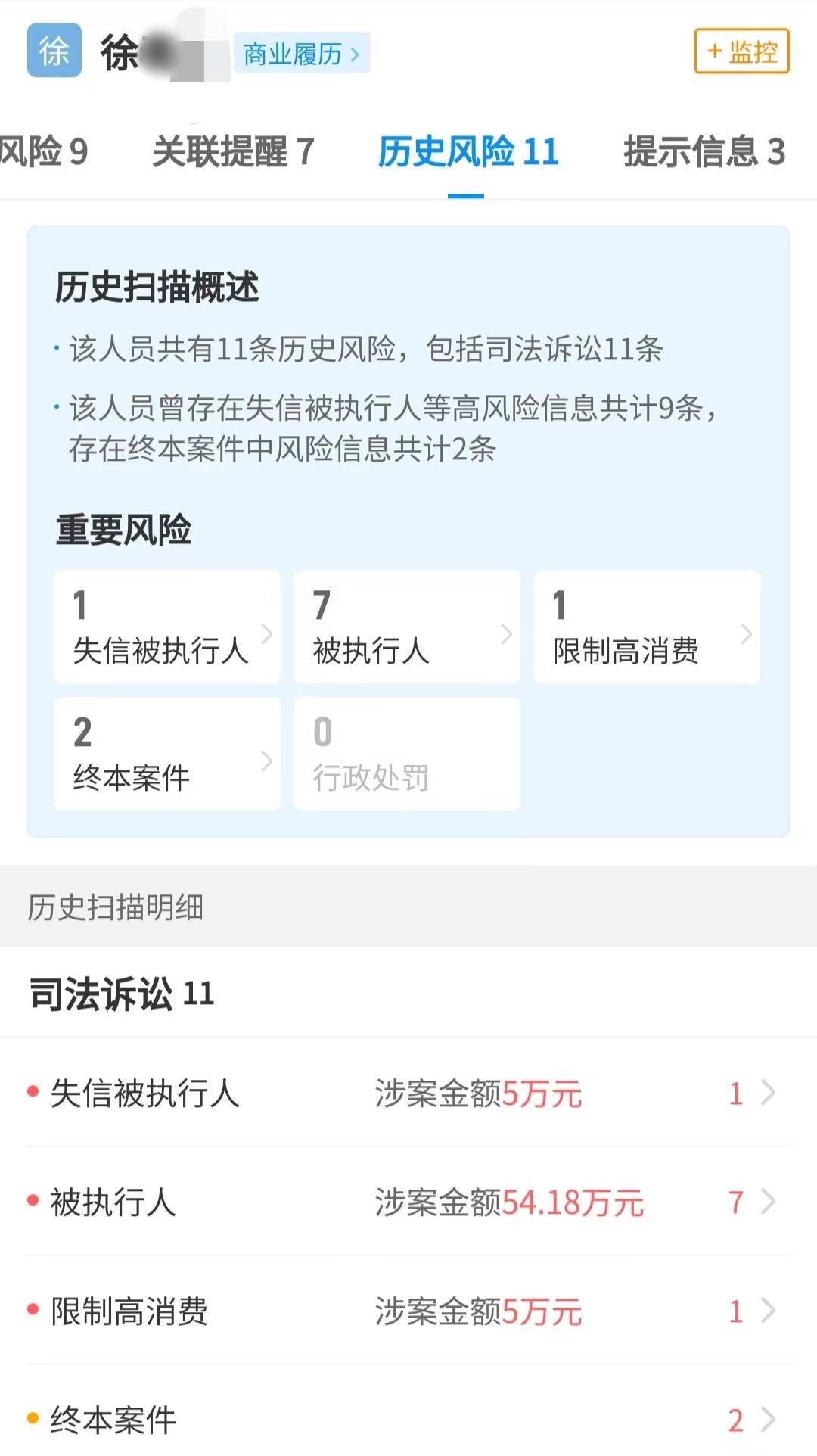Tap the +监控 monitor button
817x1456 pixels.
point(741,51)
